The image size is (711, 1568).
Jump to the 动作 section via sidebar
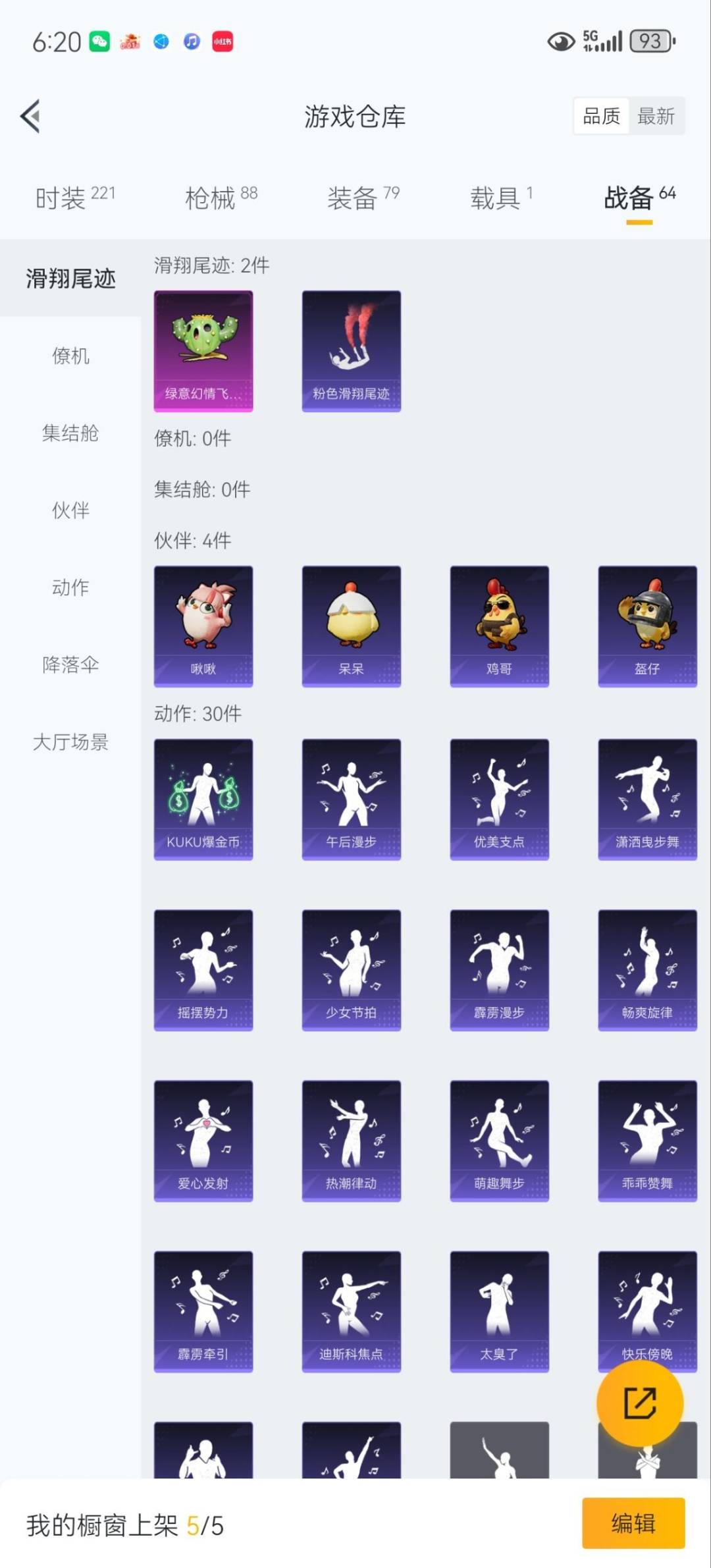click(x=70, y=588)
